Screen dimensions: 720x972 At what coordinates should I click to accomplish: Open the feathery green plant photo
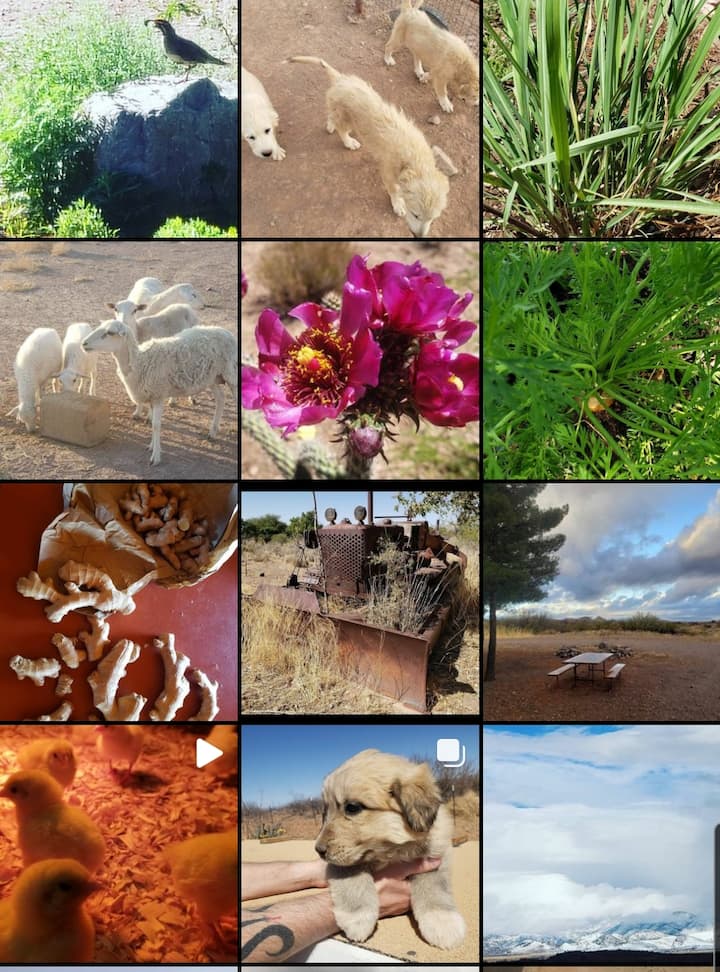pyautogui.click(x=602, y=360)
